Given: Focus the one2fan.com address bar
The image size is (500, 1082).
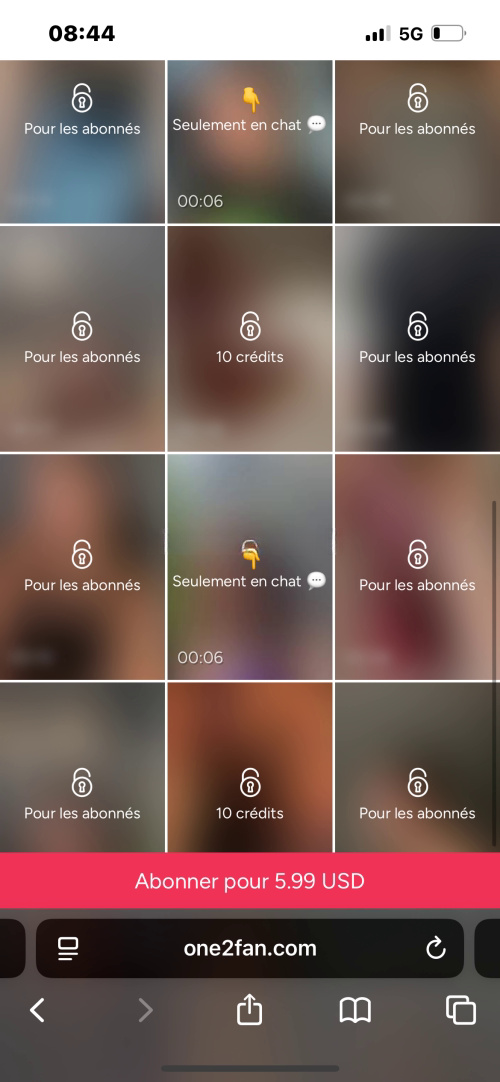Looking at the screenshot, I should (250, 948).
